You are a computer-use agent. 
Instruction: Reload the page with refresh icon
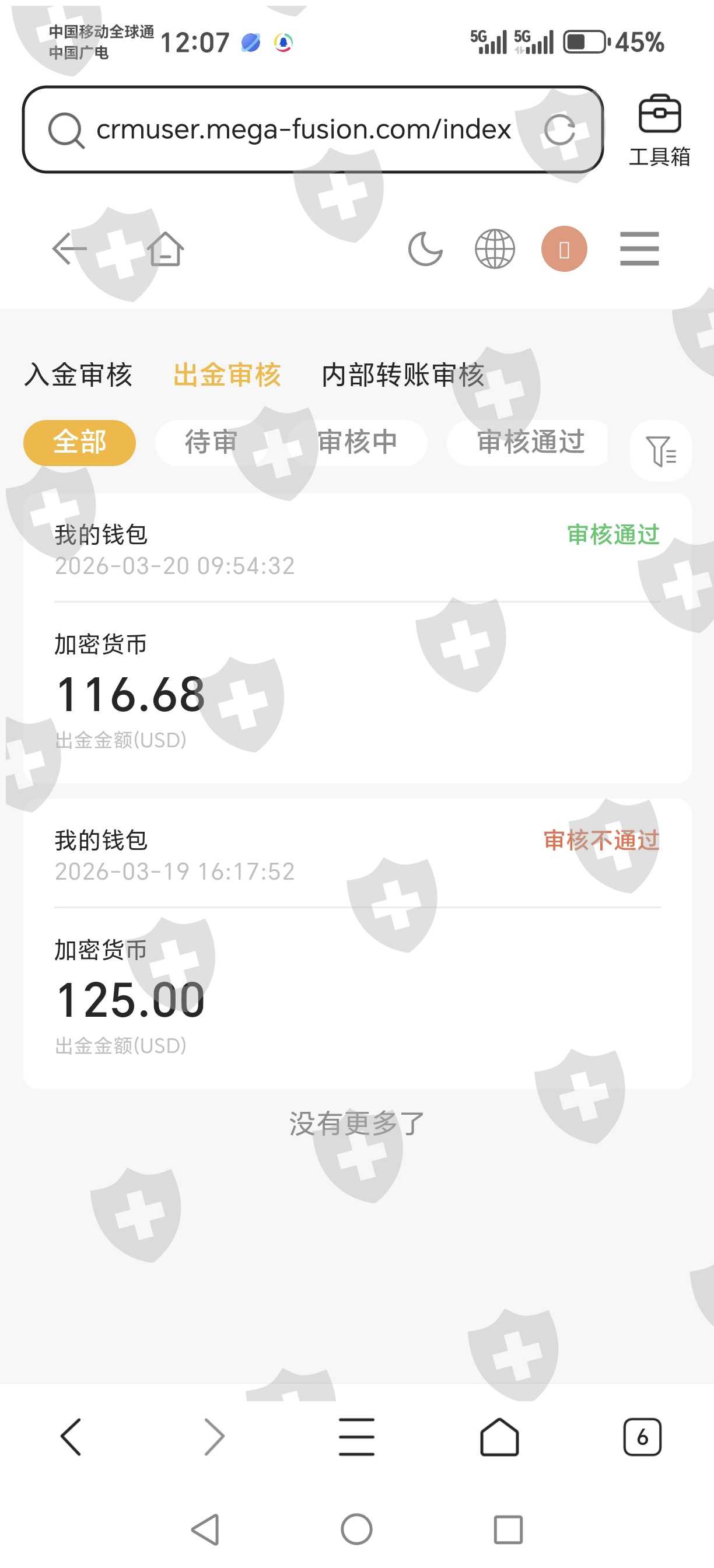(x=559, y=129)
